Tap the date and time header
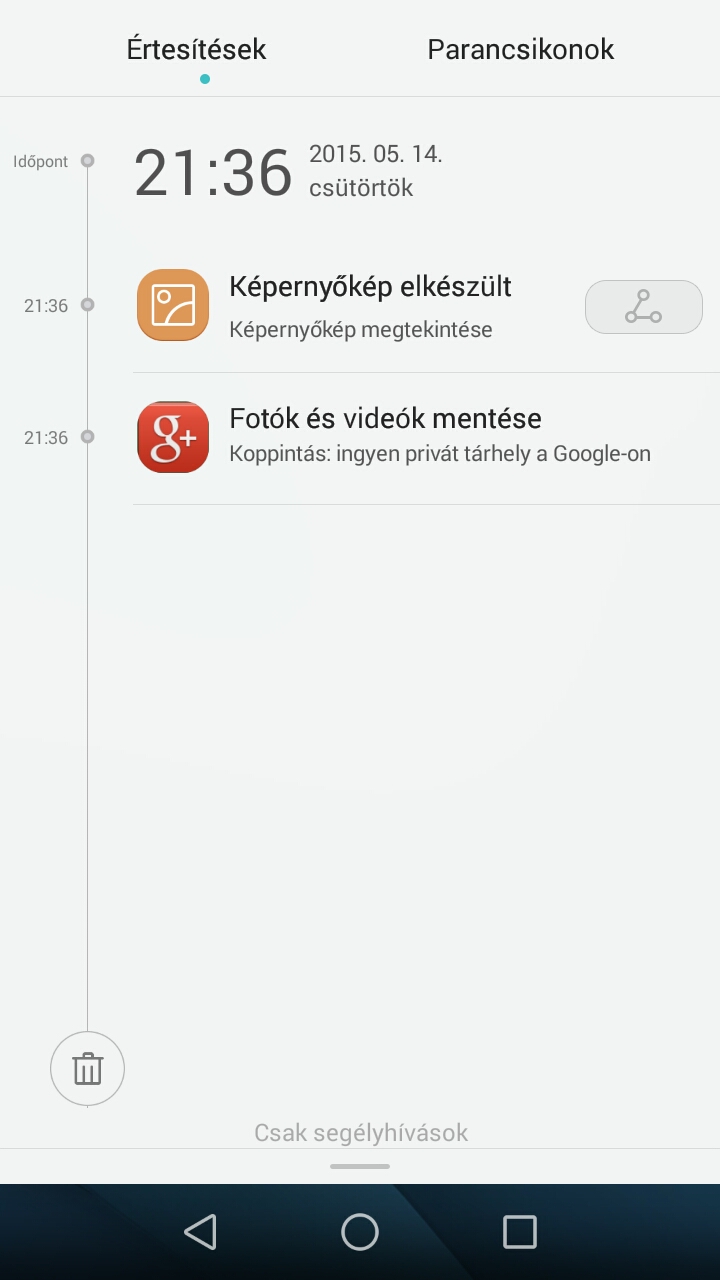 click(x=290, y=172)
